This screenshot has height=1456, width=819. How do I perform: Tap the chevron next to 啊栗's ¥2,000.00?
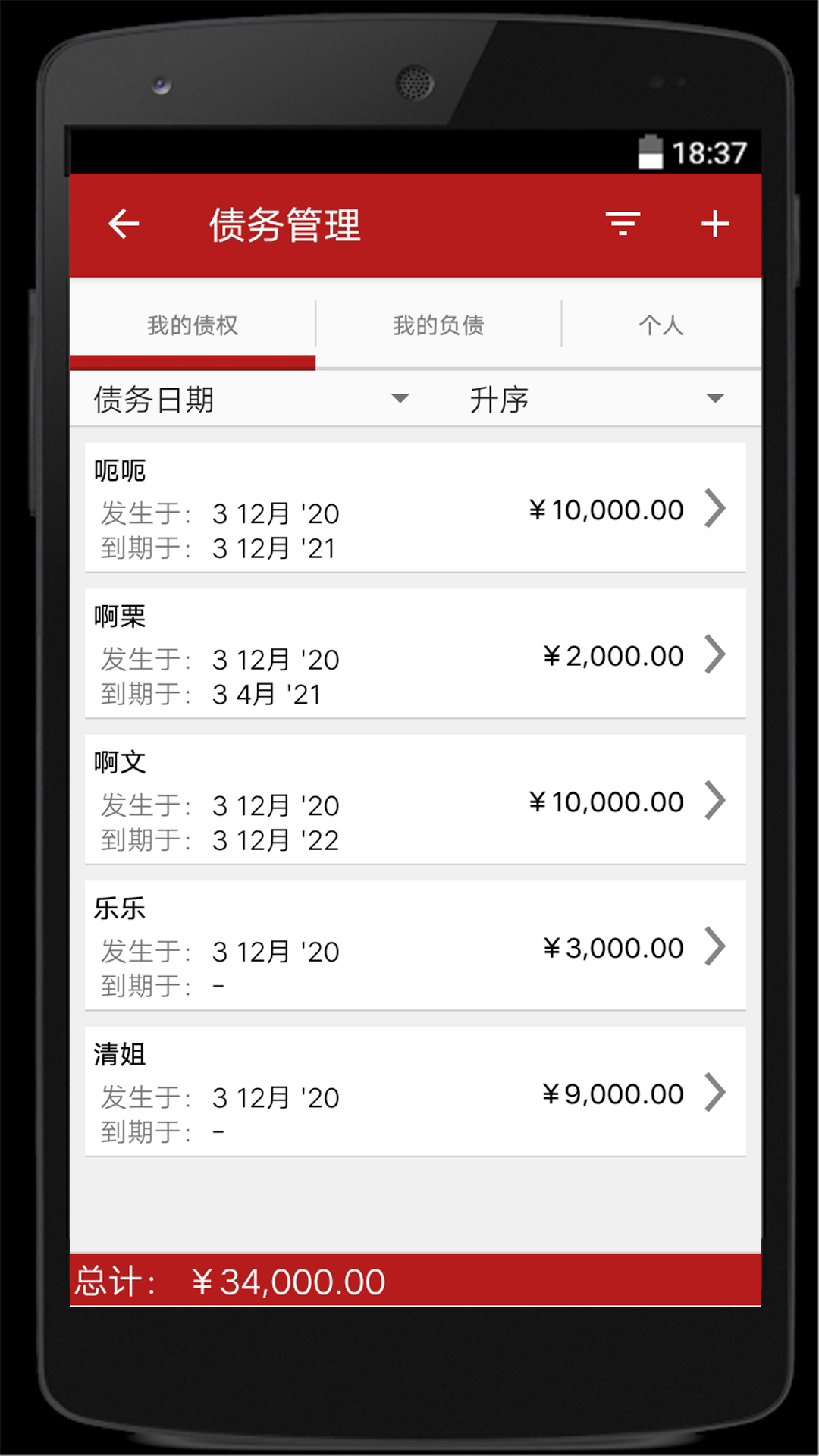(x=715, y=655)
